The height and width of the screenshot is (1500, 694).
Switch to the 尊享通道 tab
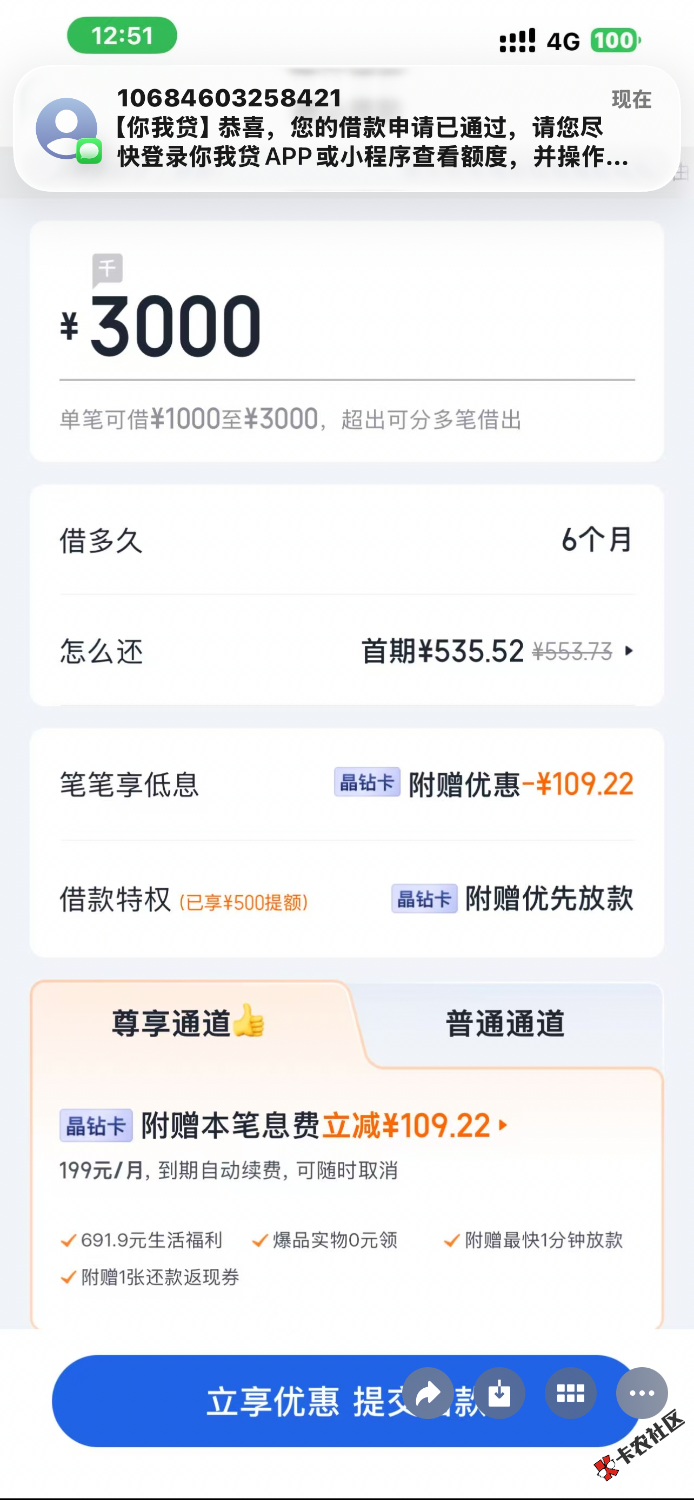188,1024
